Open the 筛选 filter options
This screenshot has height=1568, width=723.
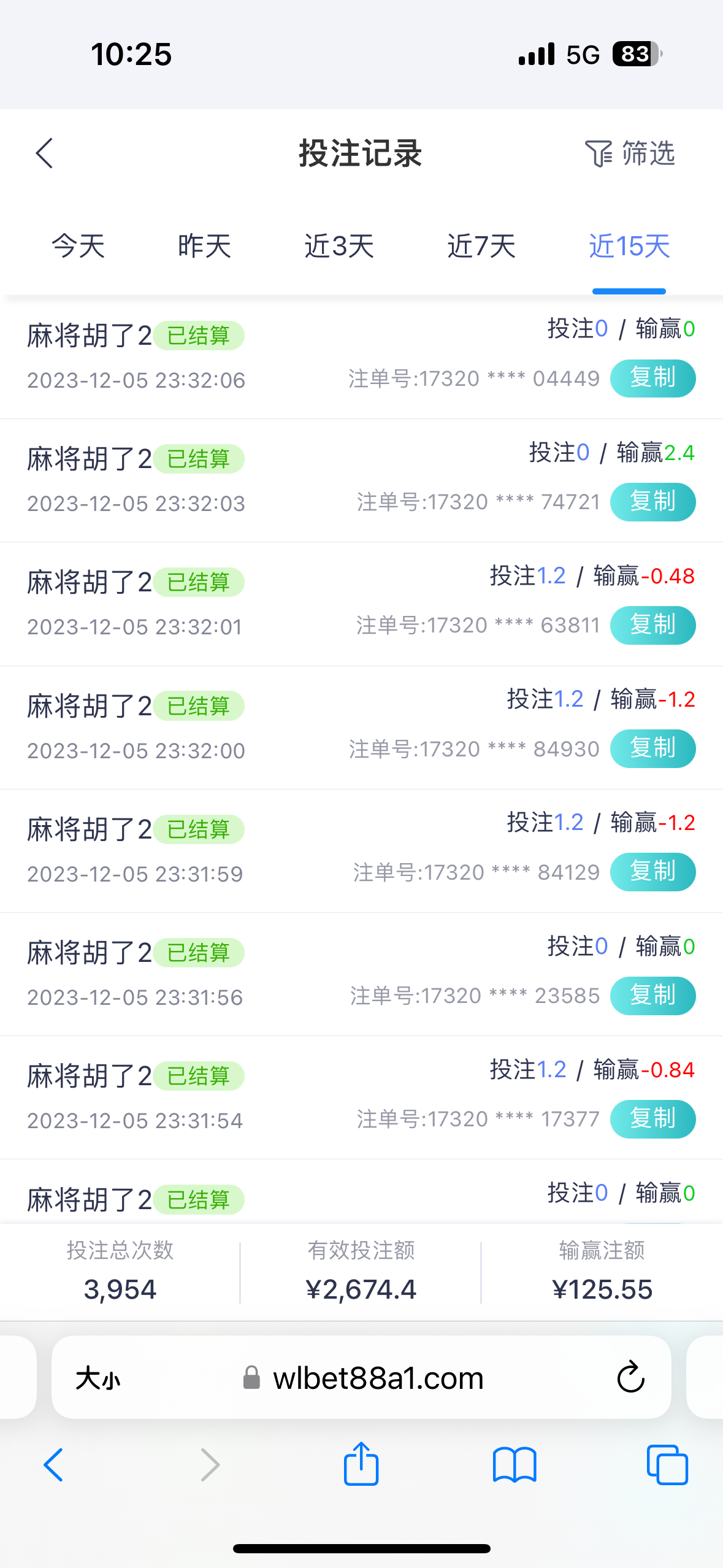630,153
